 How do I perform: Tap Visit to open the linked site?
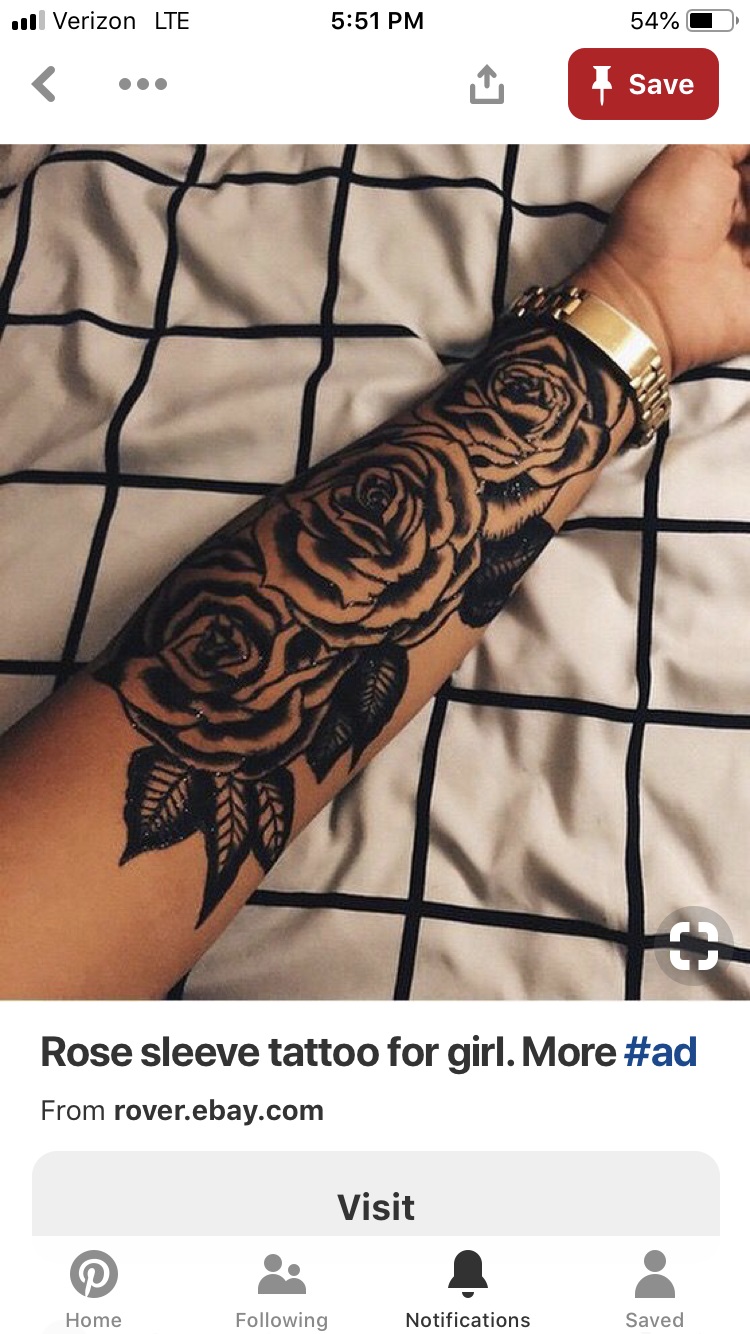click(375, 1207)
